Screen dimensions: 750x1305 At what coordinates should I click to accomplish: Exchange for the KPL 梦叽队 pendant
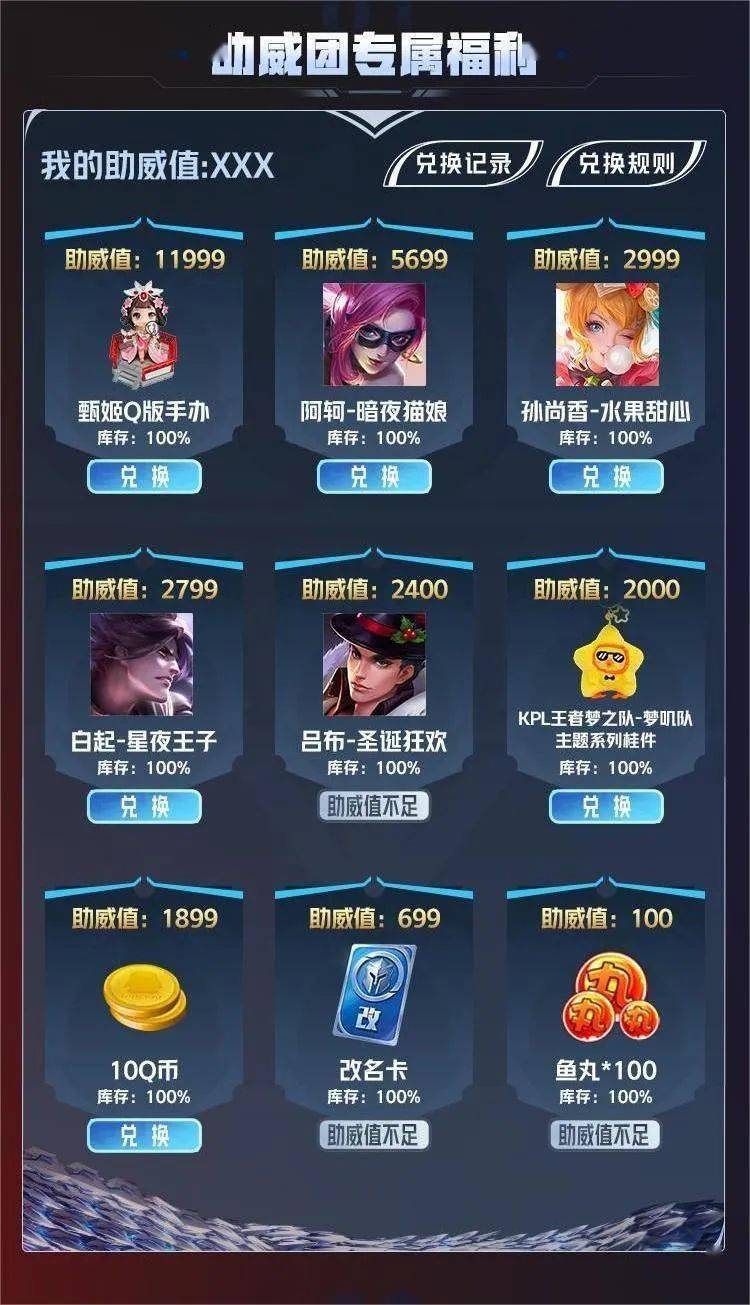point(605,806)
